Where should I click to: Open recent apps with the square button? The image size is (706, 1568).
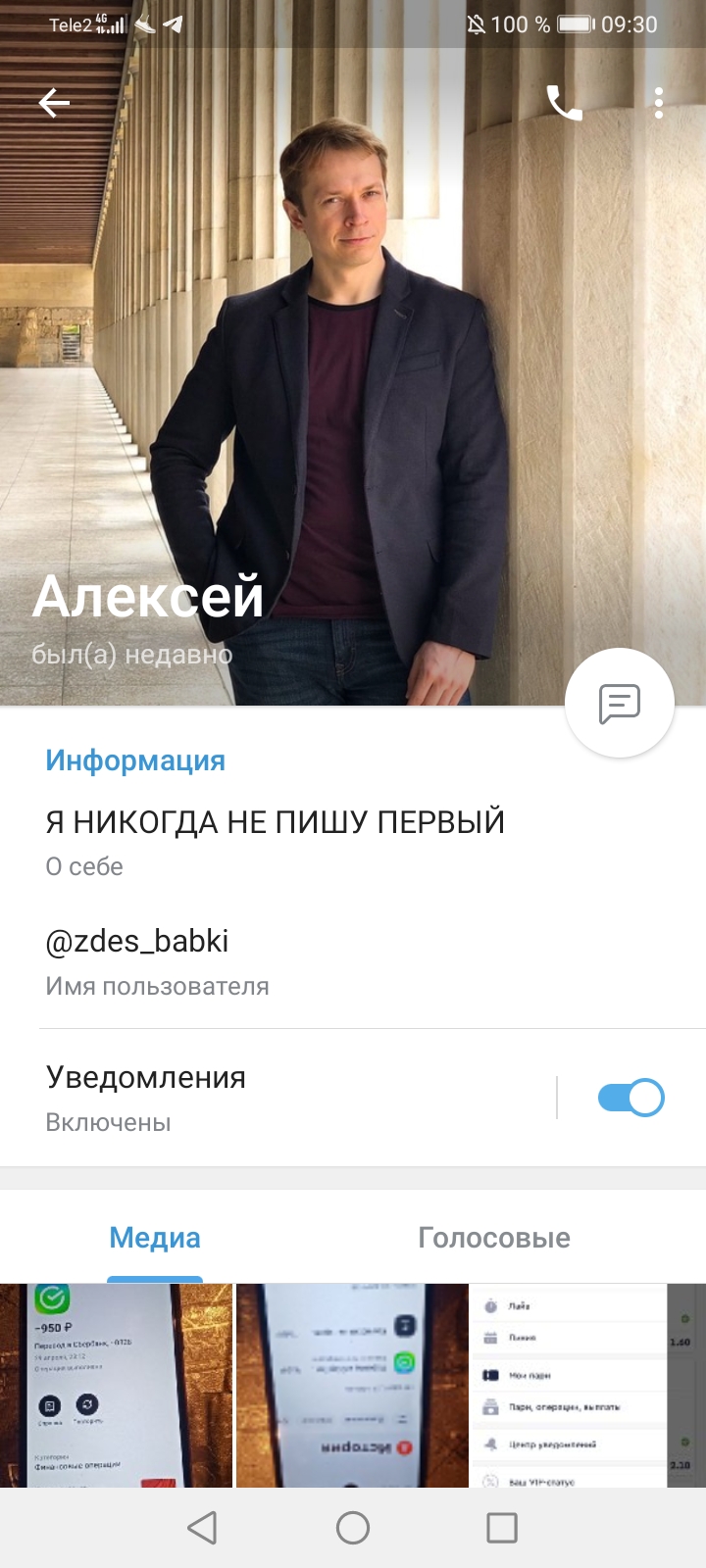[x=502, y=1527]
